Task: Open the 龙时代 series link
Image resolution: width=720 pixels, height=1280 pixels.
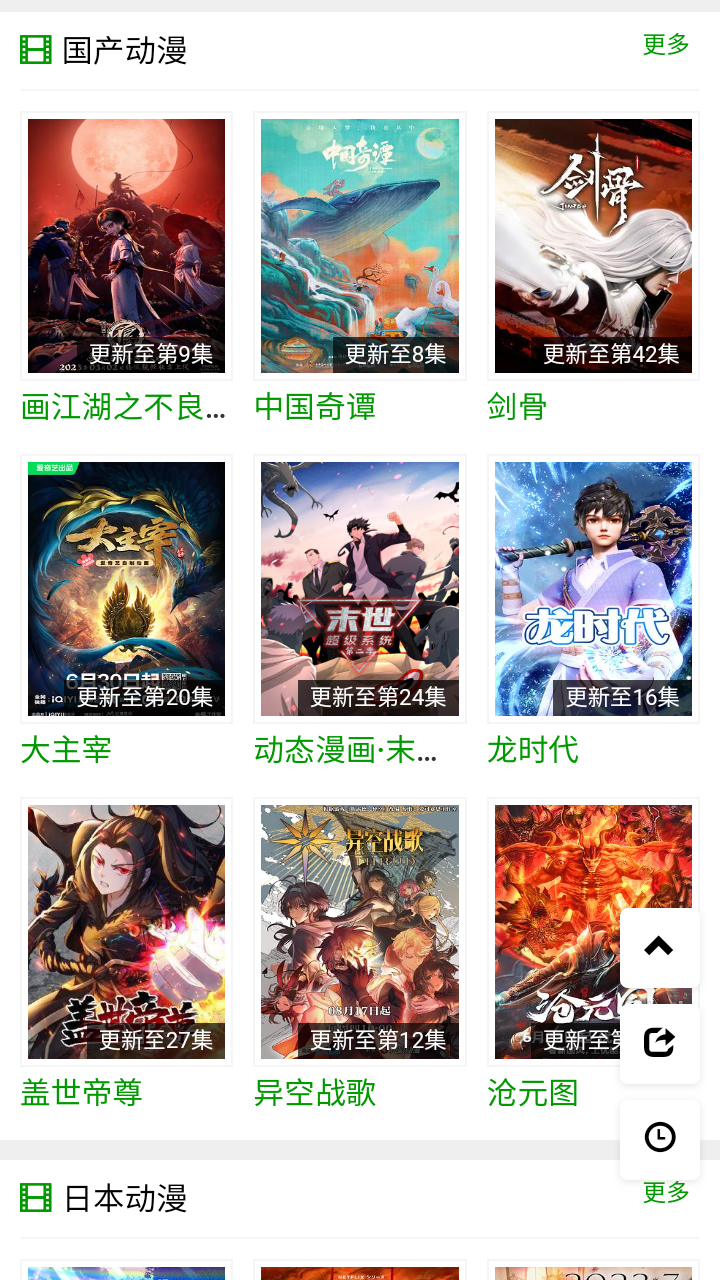Action: pos(533,751)
